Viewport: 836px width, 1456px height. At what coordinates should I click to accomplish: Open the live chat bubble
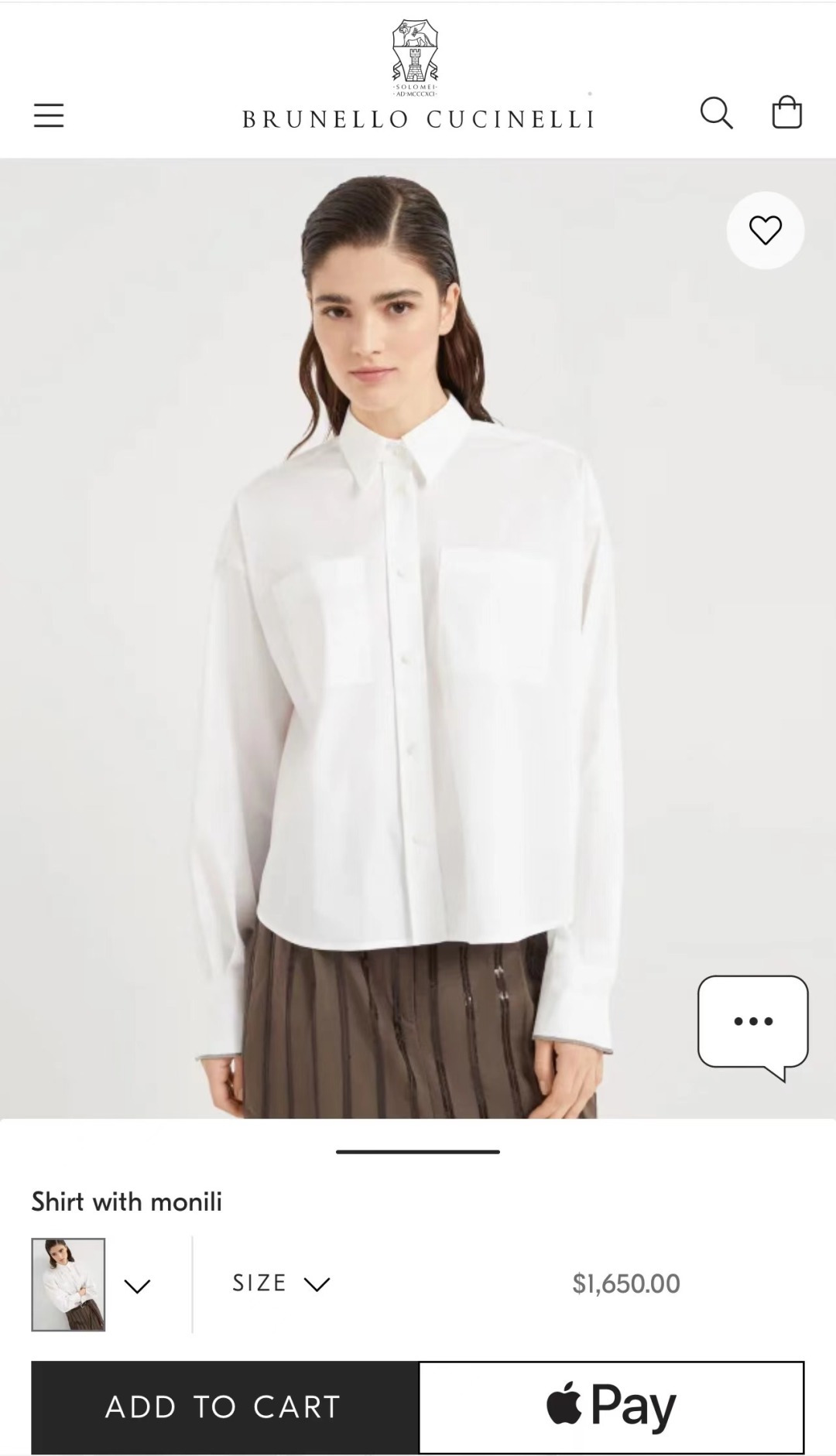752,1023
